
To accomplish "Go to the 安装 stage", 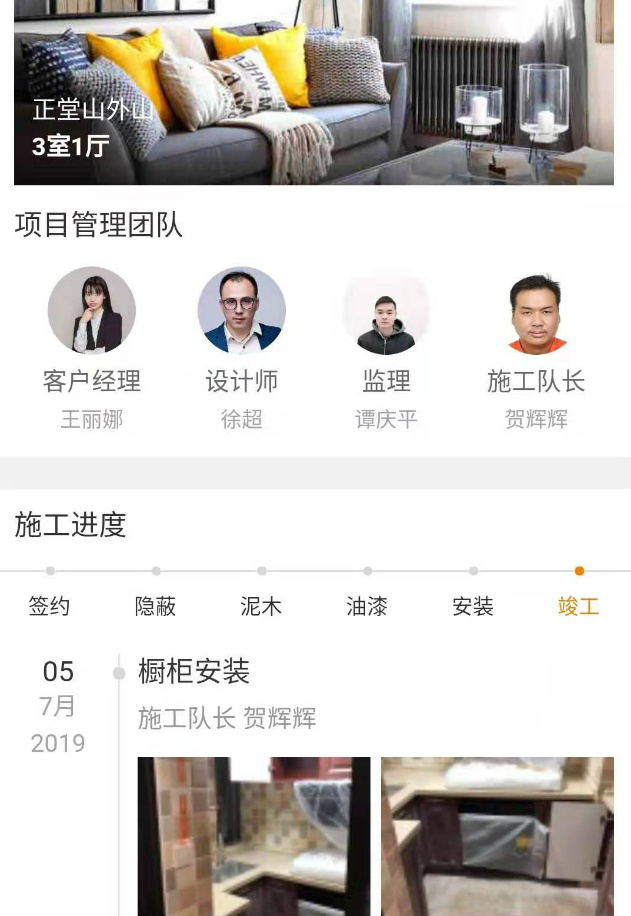I will pos(473,605).
